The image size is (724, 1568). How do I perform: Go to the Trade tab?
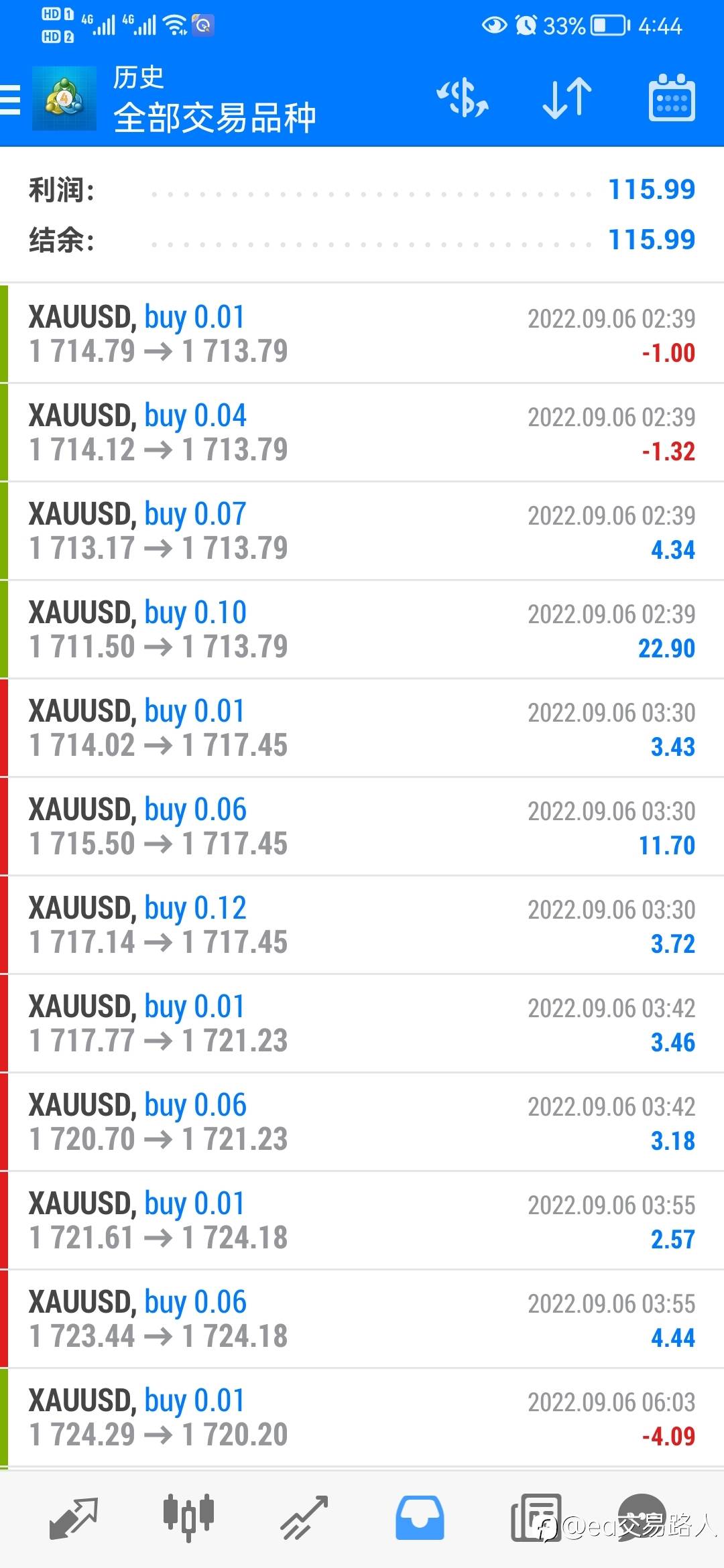304,1518
